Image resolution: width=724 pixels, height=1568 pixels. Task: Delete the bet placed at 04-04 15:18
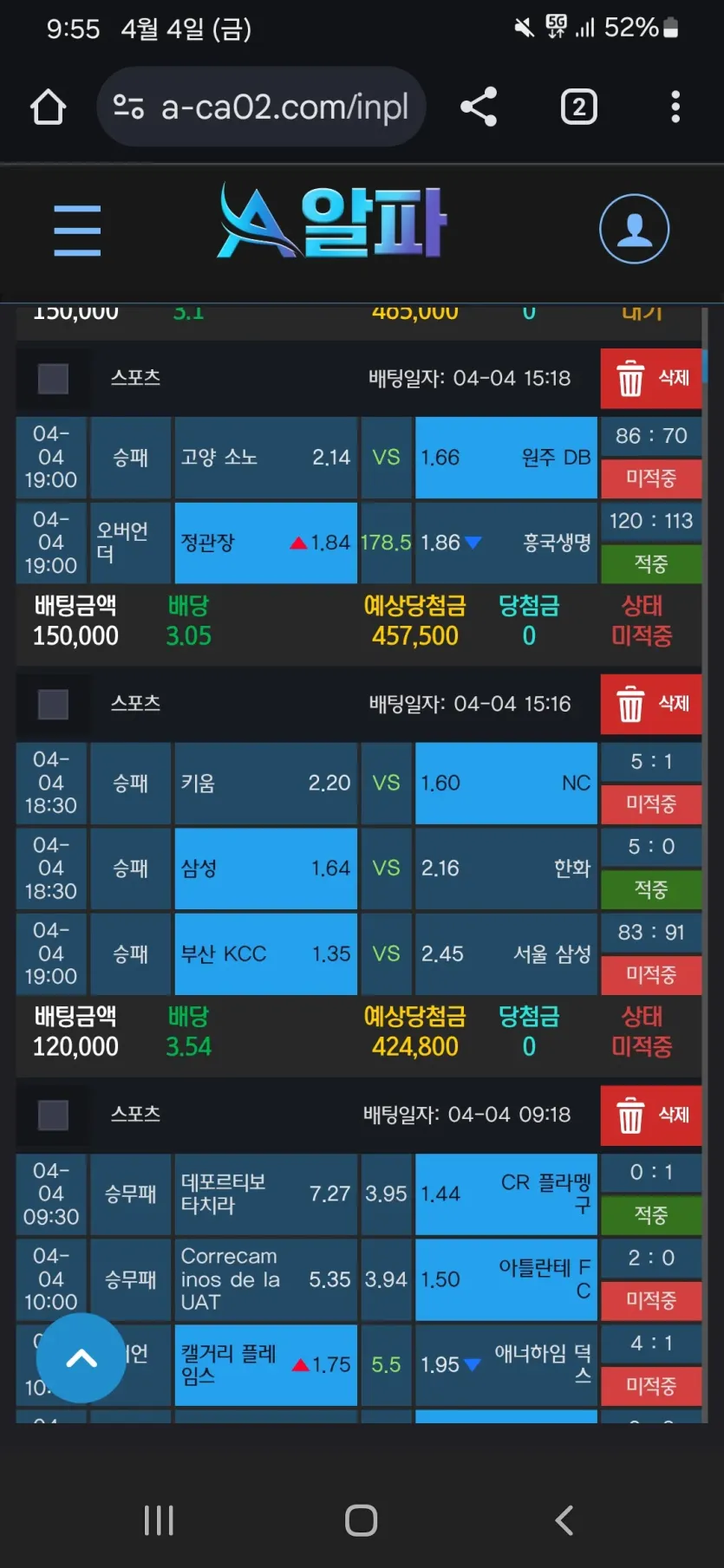pos(651,379)
